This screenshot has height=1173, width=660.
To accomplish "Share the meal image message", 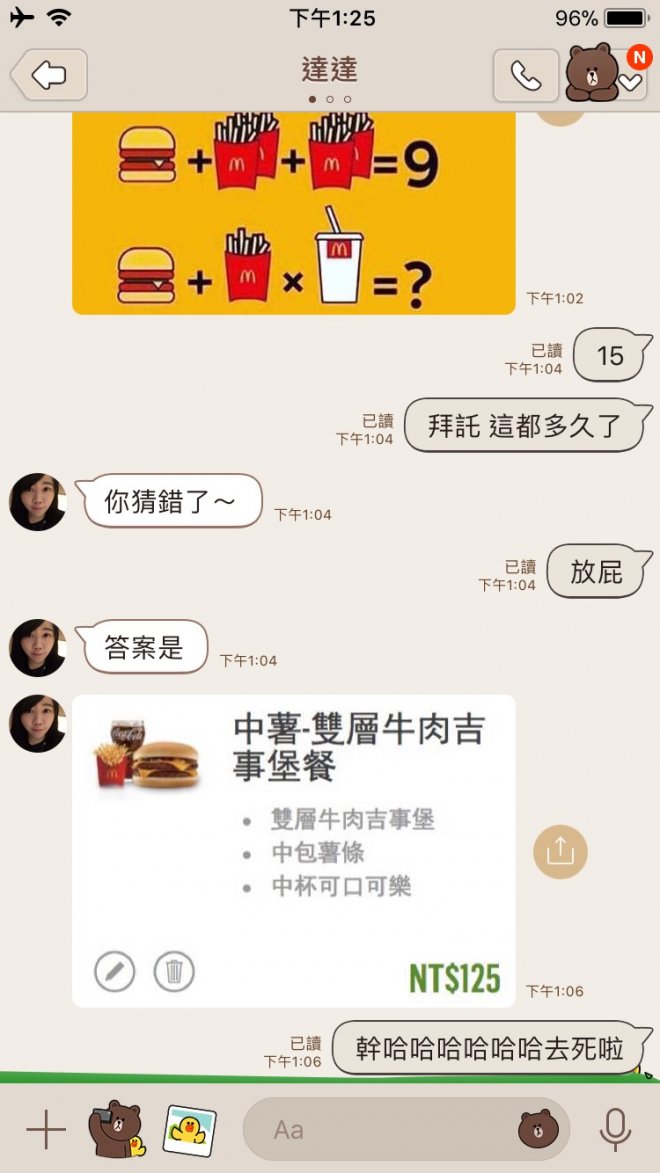I will (560, 851).
